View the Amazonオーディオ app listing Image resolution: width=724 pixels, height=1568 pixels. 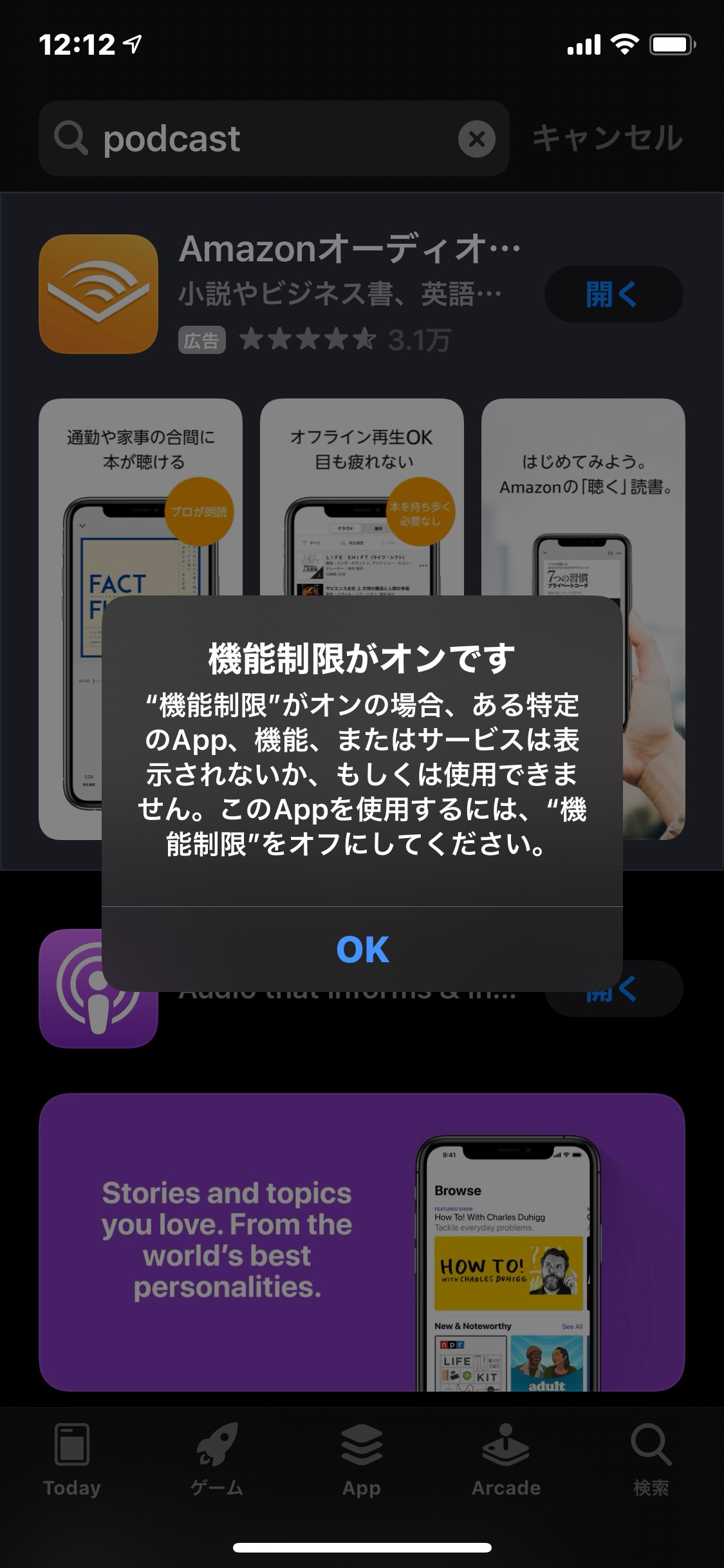click(348, 249)
